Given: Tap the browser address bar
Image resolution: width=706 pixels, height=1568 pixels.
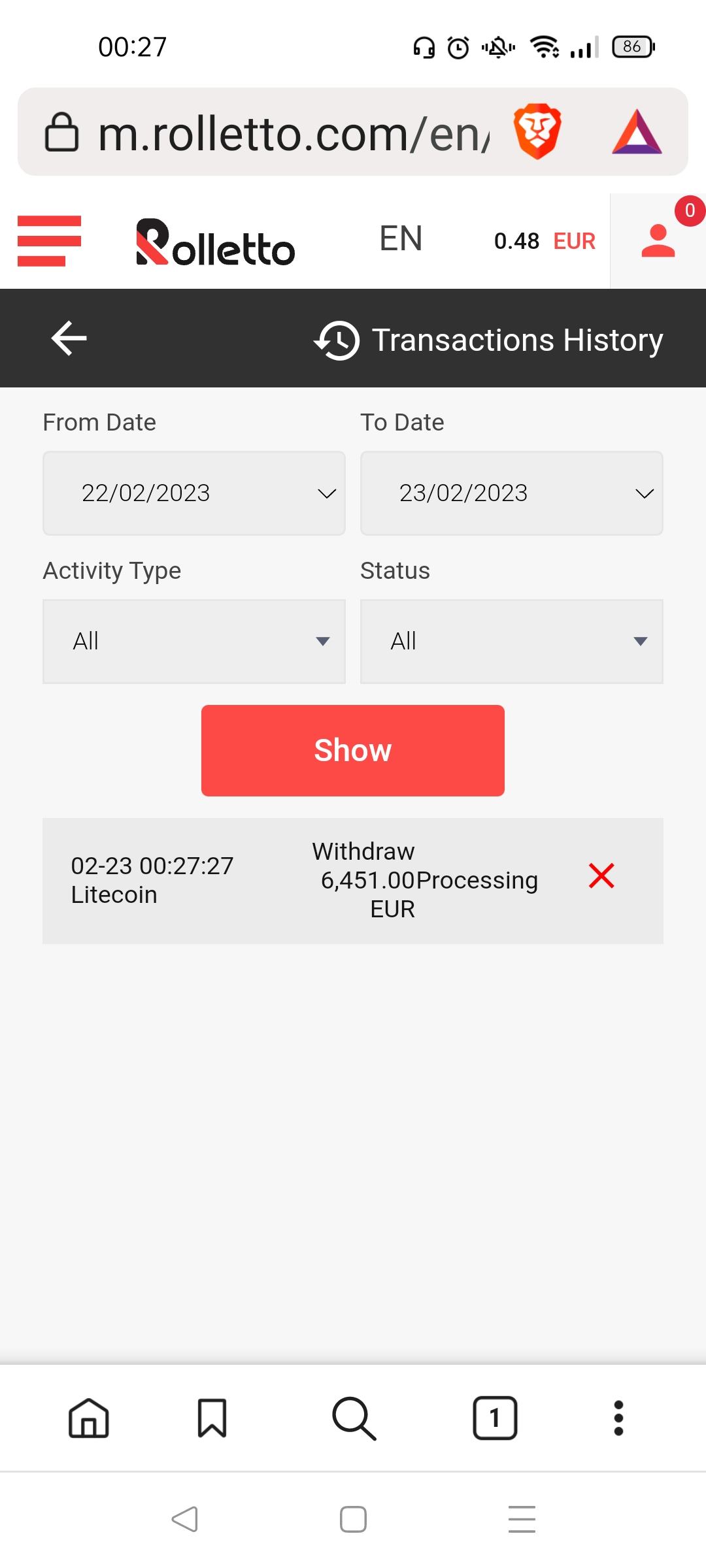Looking at the screenshot, I should point(294,133).
